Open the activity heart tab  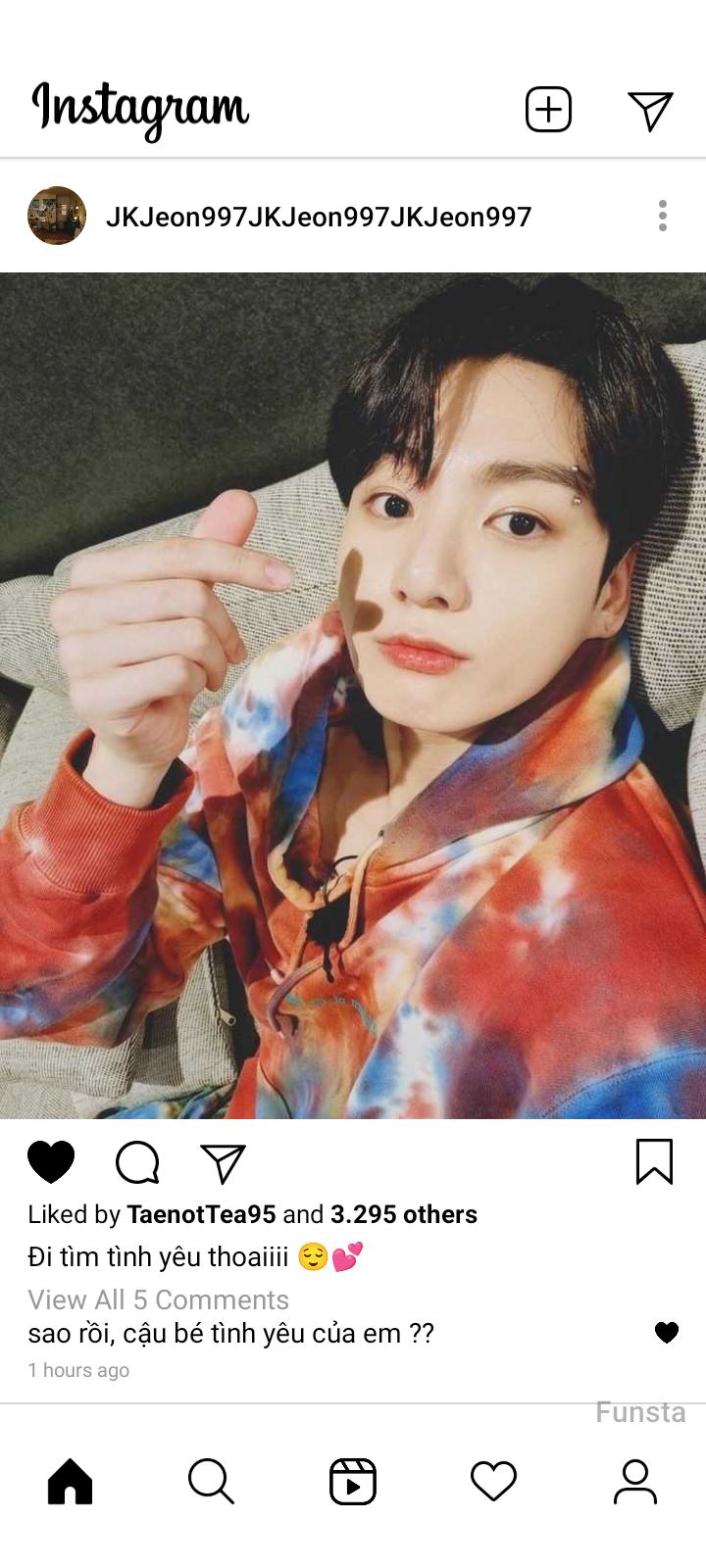click(493, 1481)
